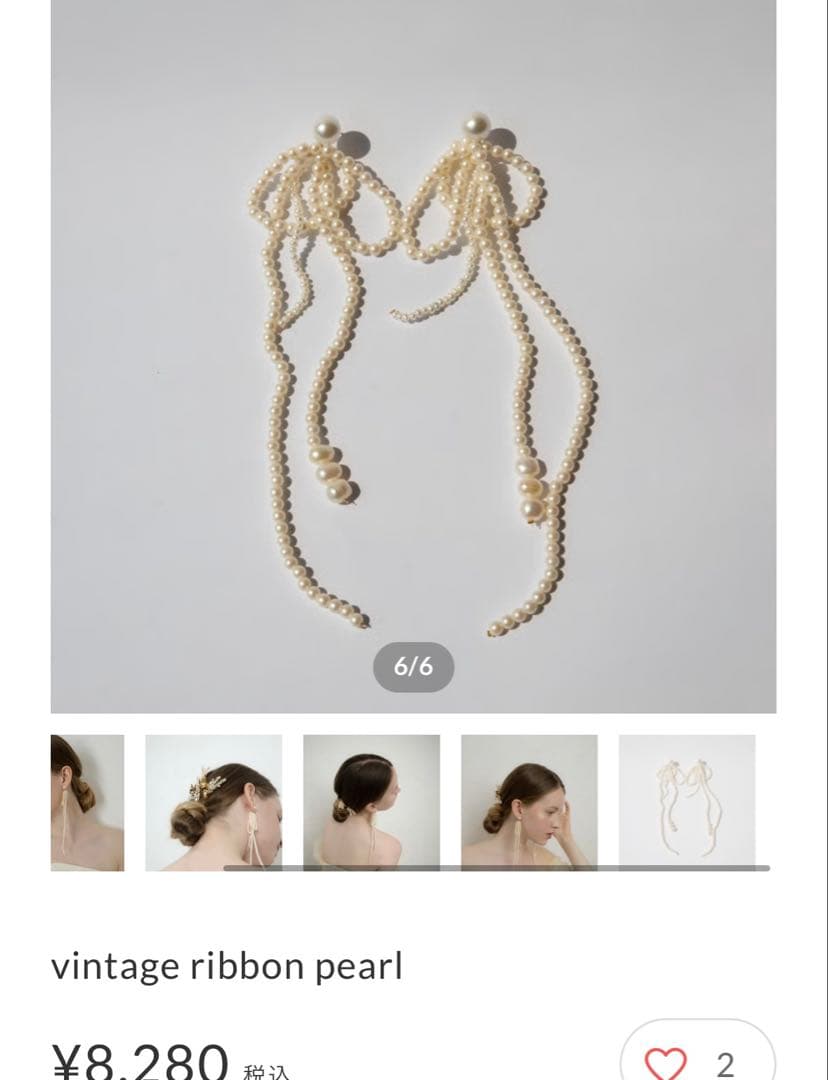The image size is (828, 1080).
Task: Select the partially visible first thumbnail
Action: click(87, 802)
